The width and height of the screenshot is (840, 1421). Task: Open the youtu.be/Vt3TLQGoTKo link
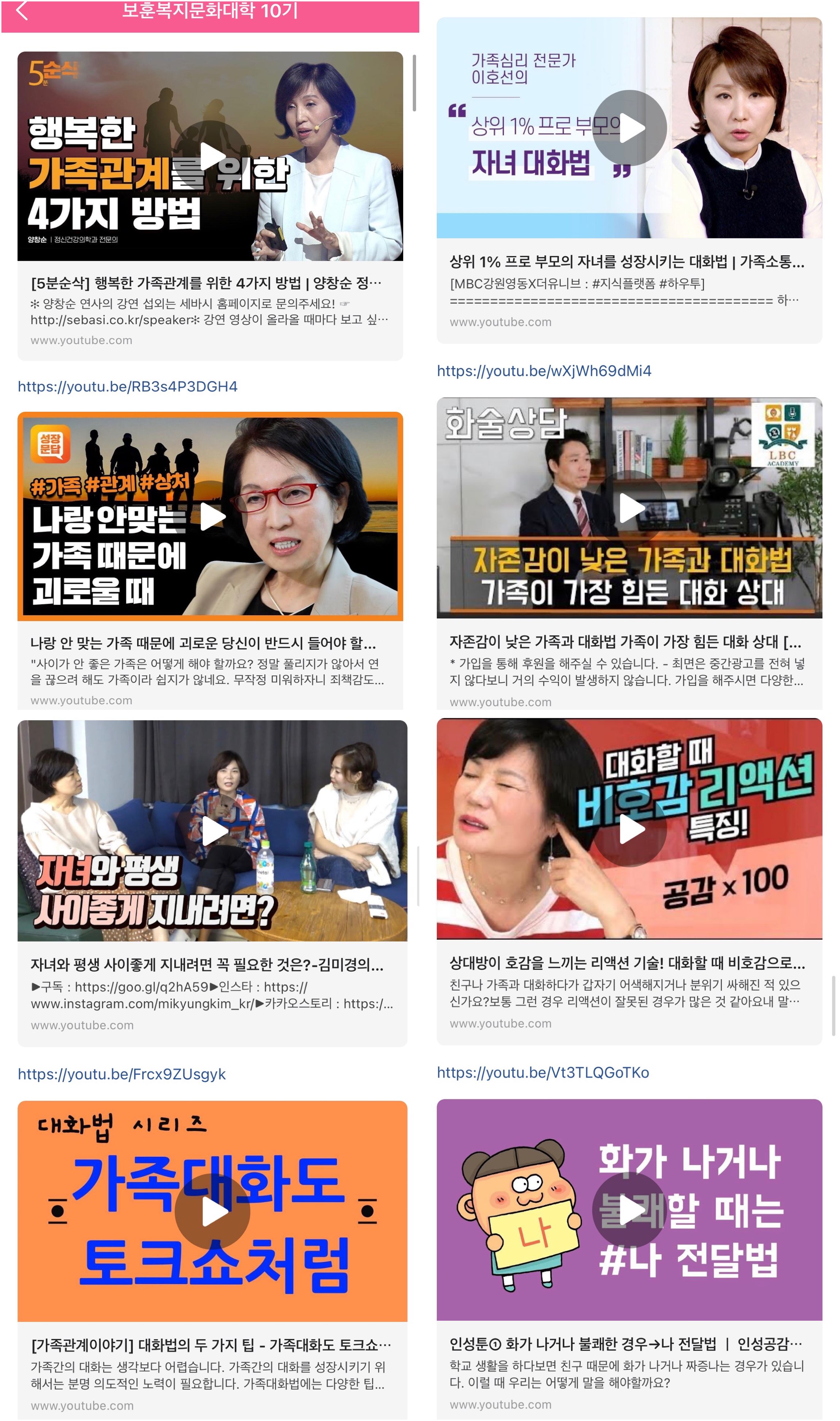(x=543, y=1073)
